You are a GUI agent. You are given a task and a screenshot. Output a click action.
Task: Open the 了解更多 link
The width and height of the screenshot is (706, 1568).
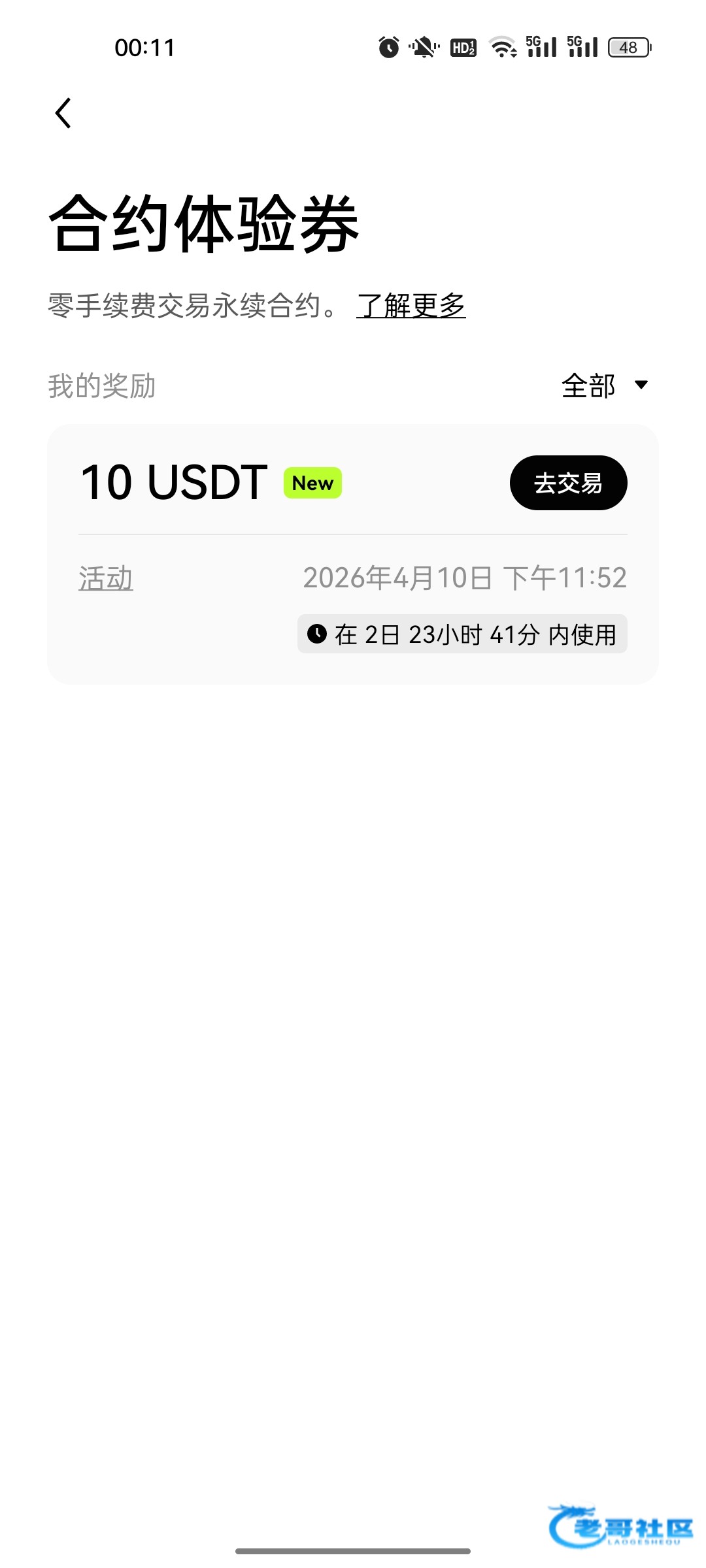pos(411,306)
